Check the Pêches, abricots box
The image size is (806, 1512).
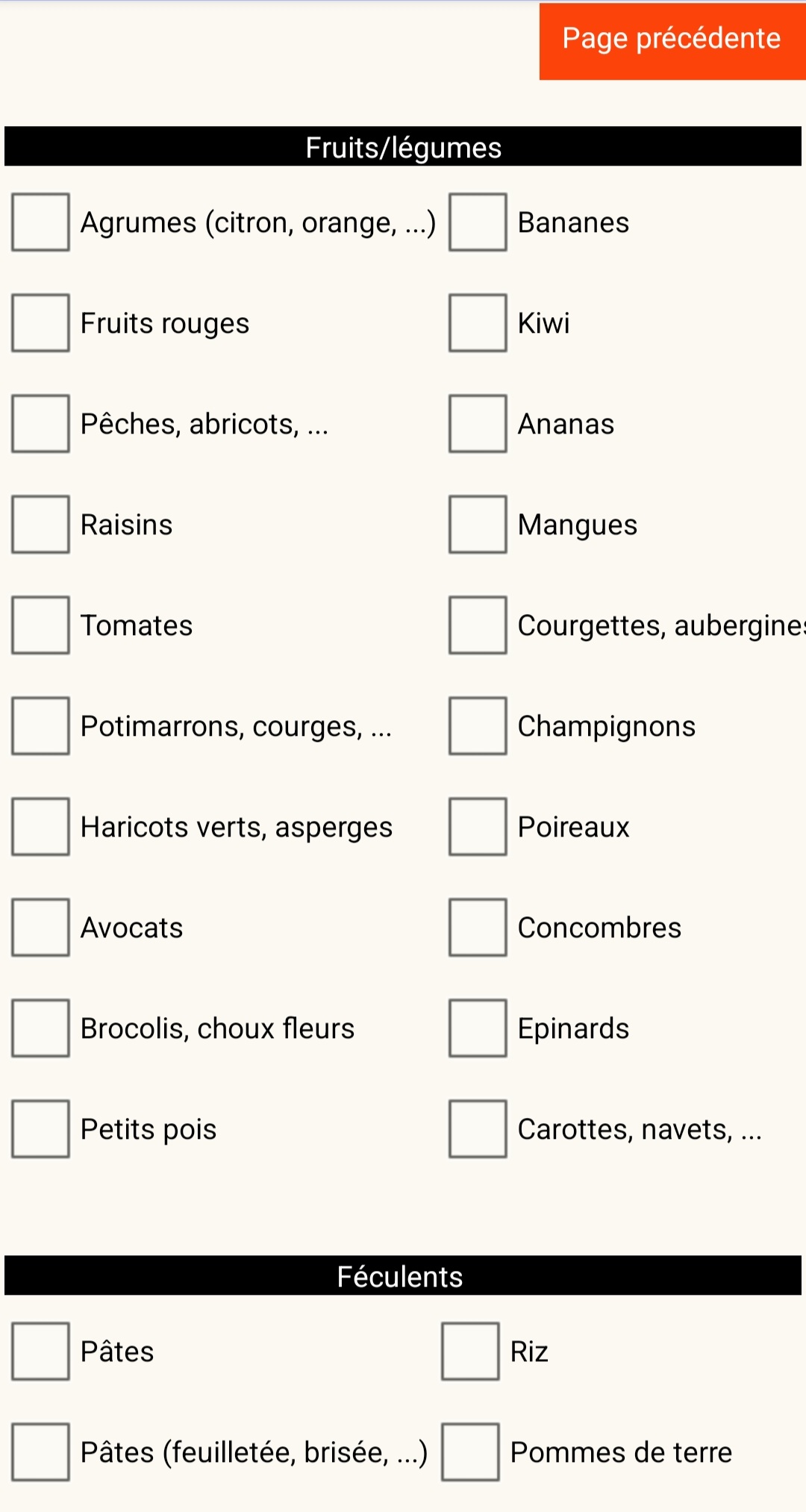(41, 424)
